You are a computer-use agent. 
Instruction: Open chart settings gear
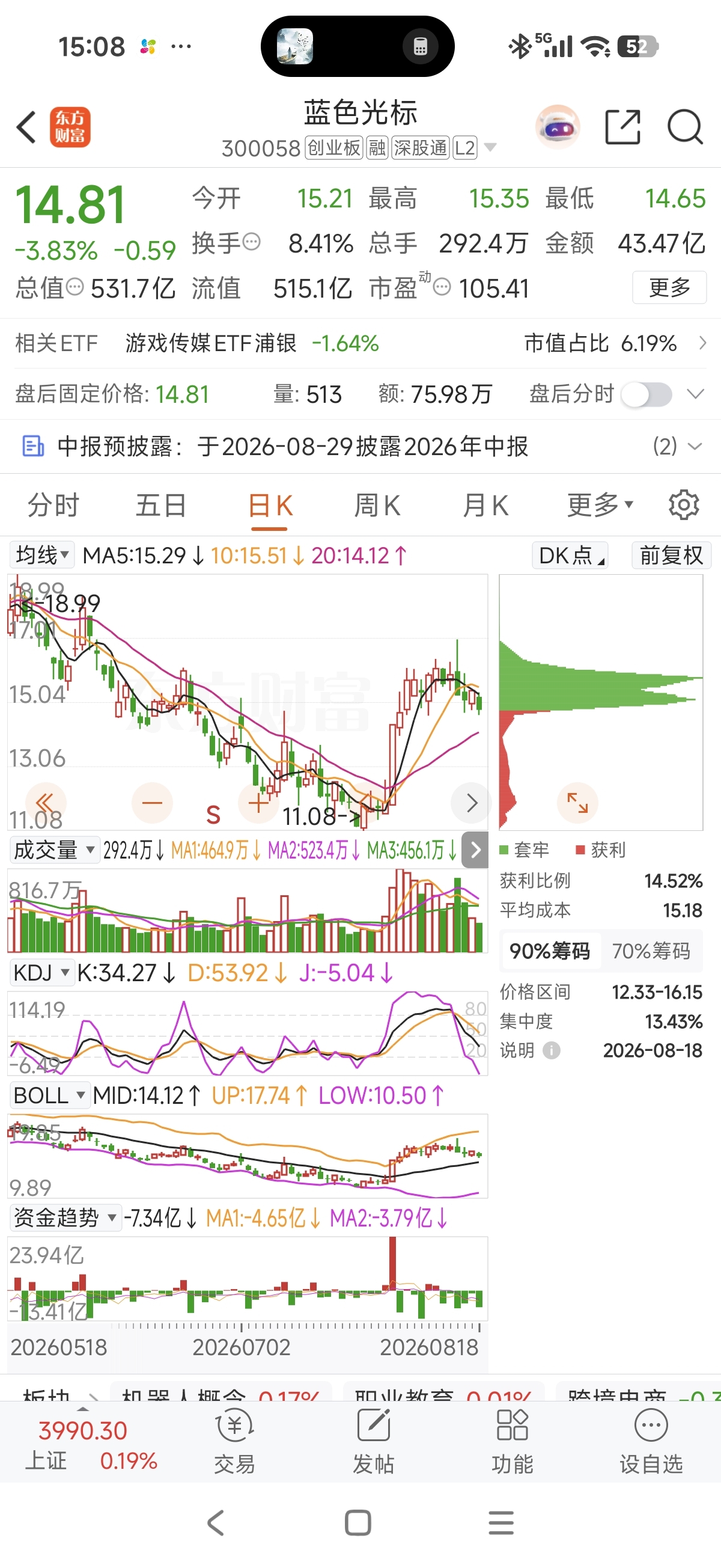pos(684,504)
